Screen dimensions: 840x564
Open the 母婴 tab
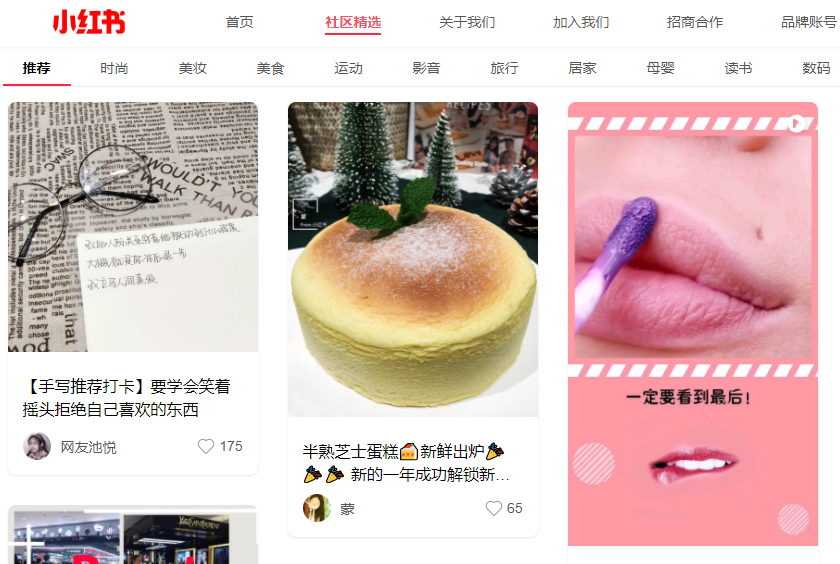click(x=660, y=68)
